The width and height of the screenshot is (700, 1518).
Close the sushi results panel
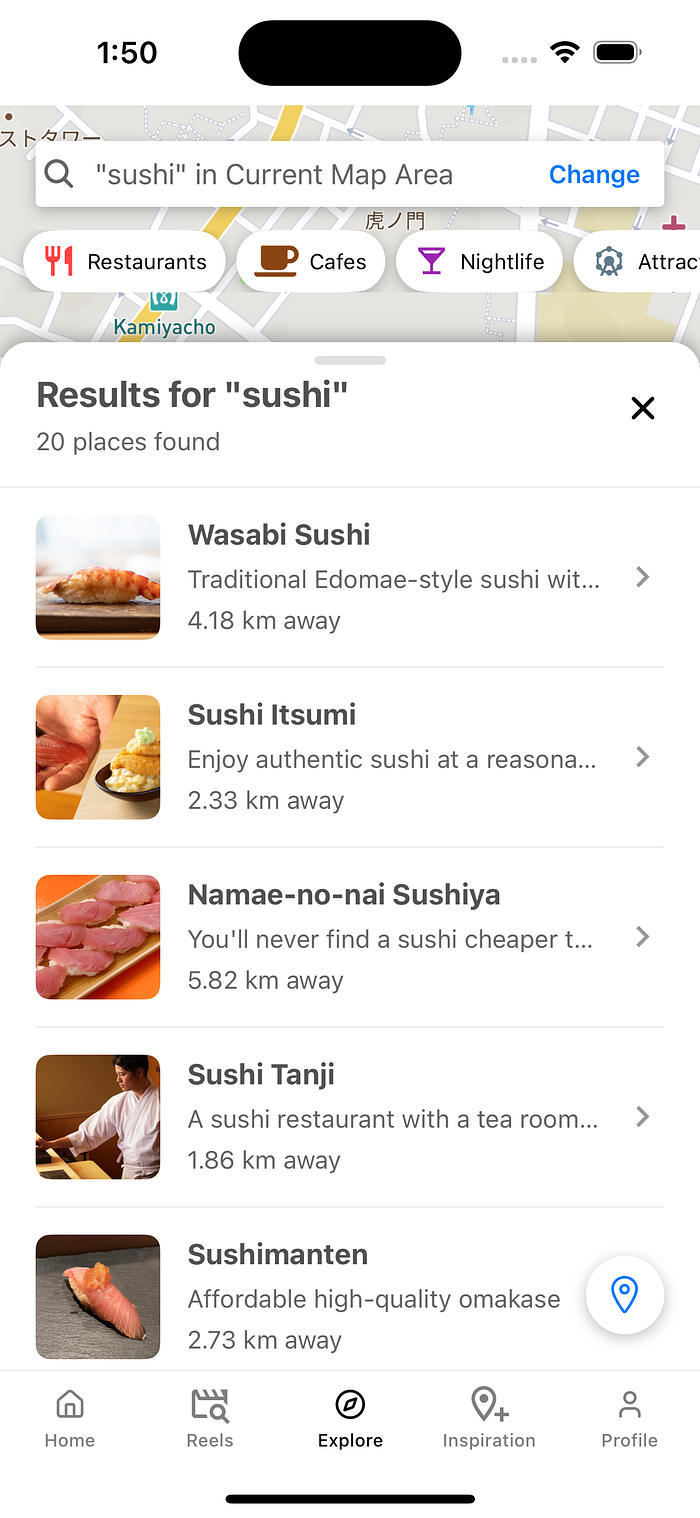coord(642,408)
